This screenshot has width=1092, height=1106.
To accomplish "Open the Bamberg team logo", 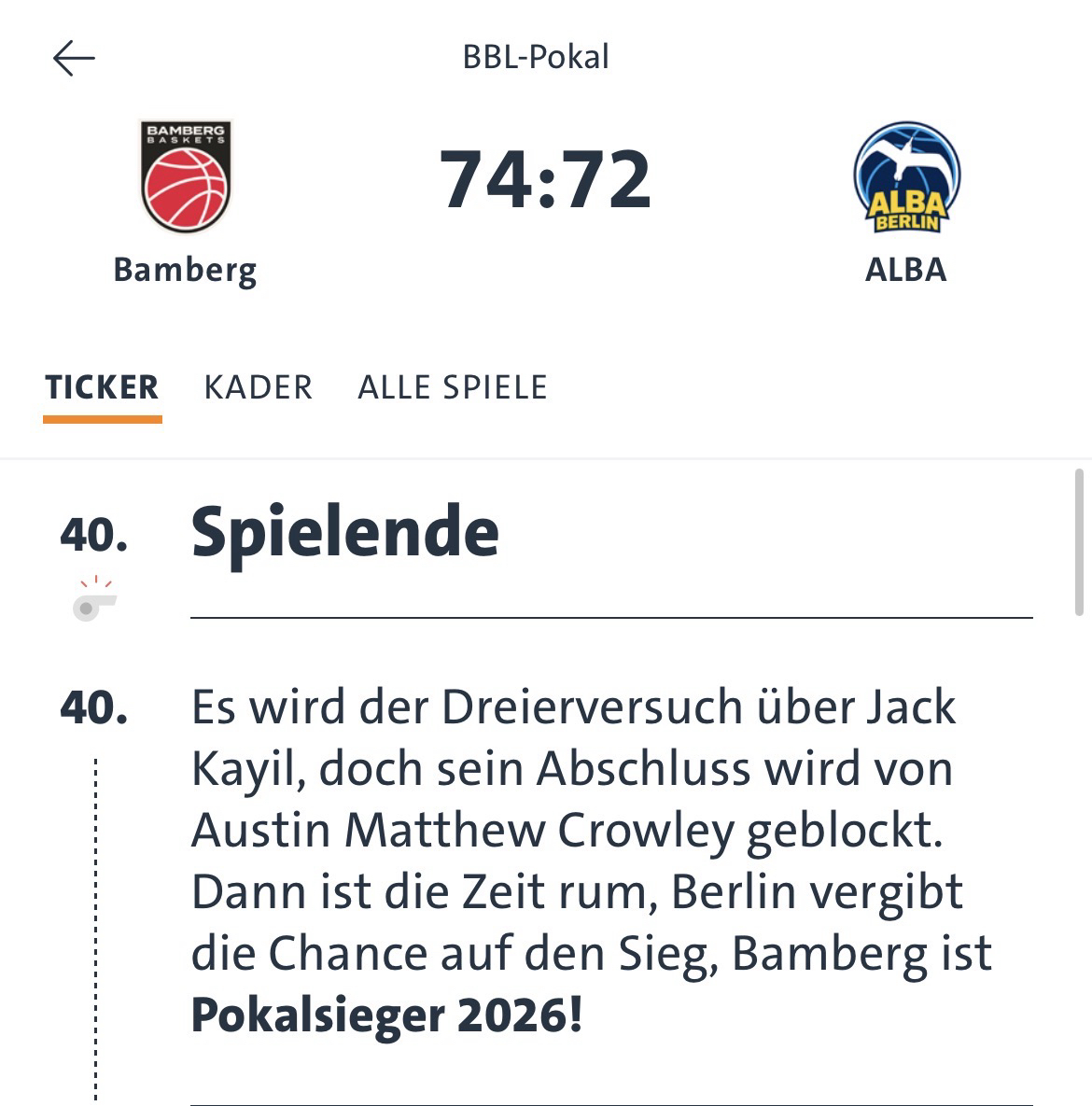I will 186,176.
